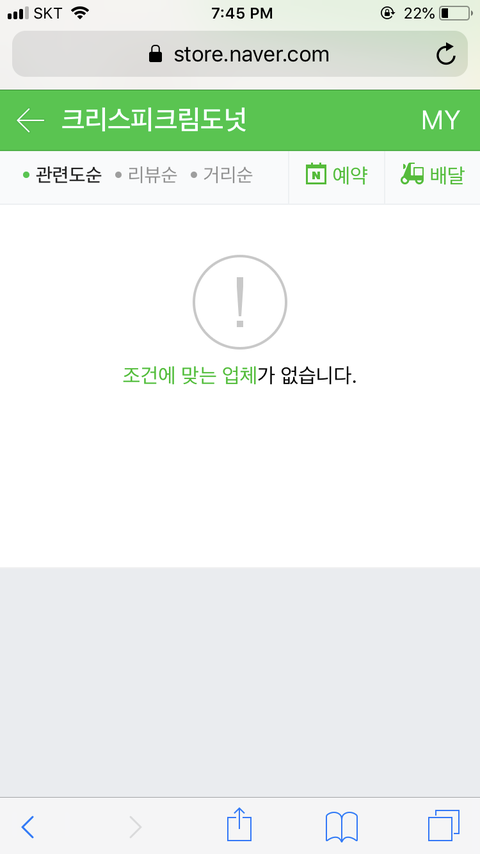Filter by 배달 delivery
This screenshot has width=480, height=854.
point(433,175)
